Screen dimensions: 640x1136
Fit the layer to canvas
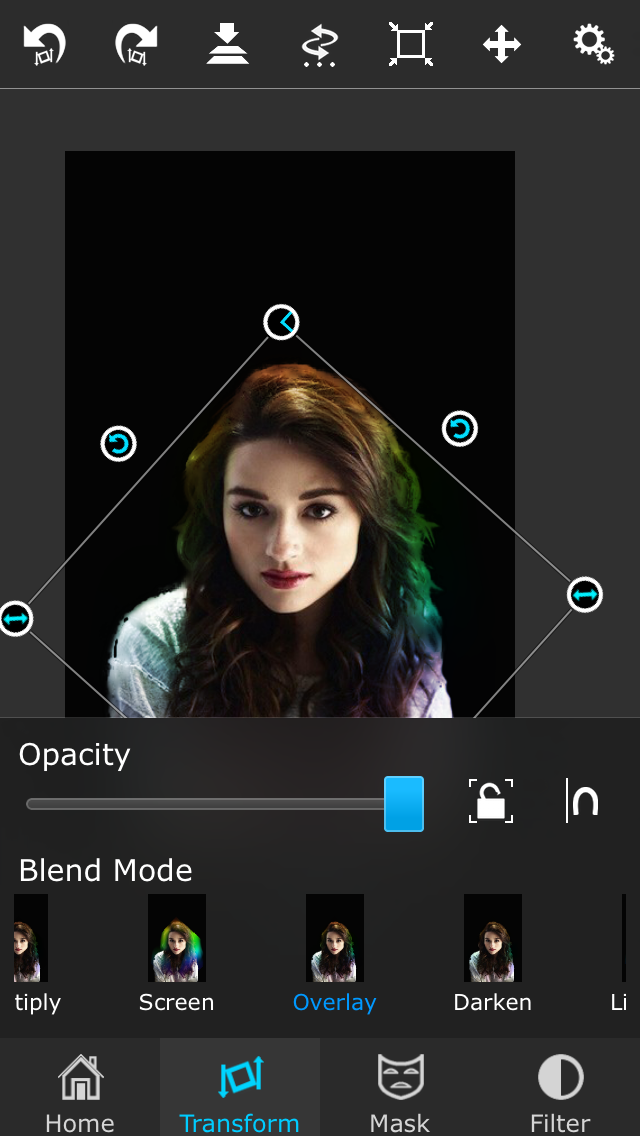click(410, 43)
